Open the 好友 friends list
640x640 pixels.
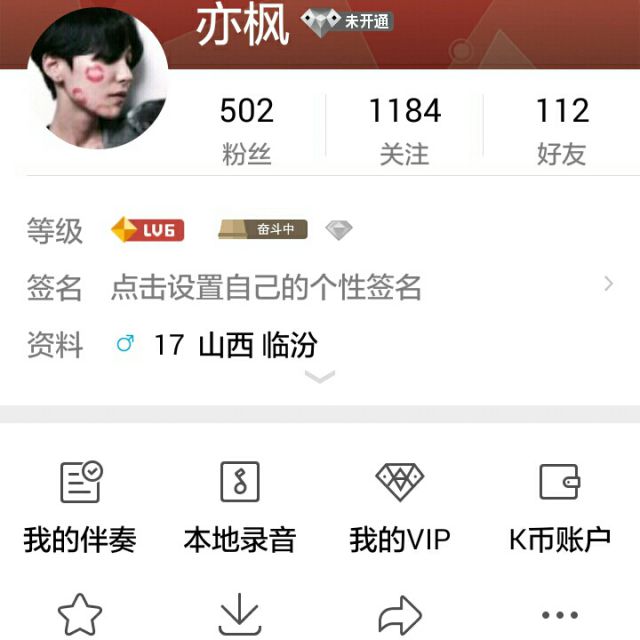click(x=561, y=130)
